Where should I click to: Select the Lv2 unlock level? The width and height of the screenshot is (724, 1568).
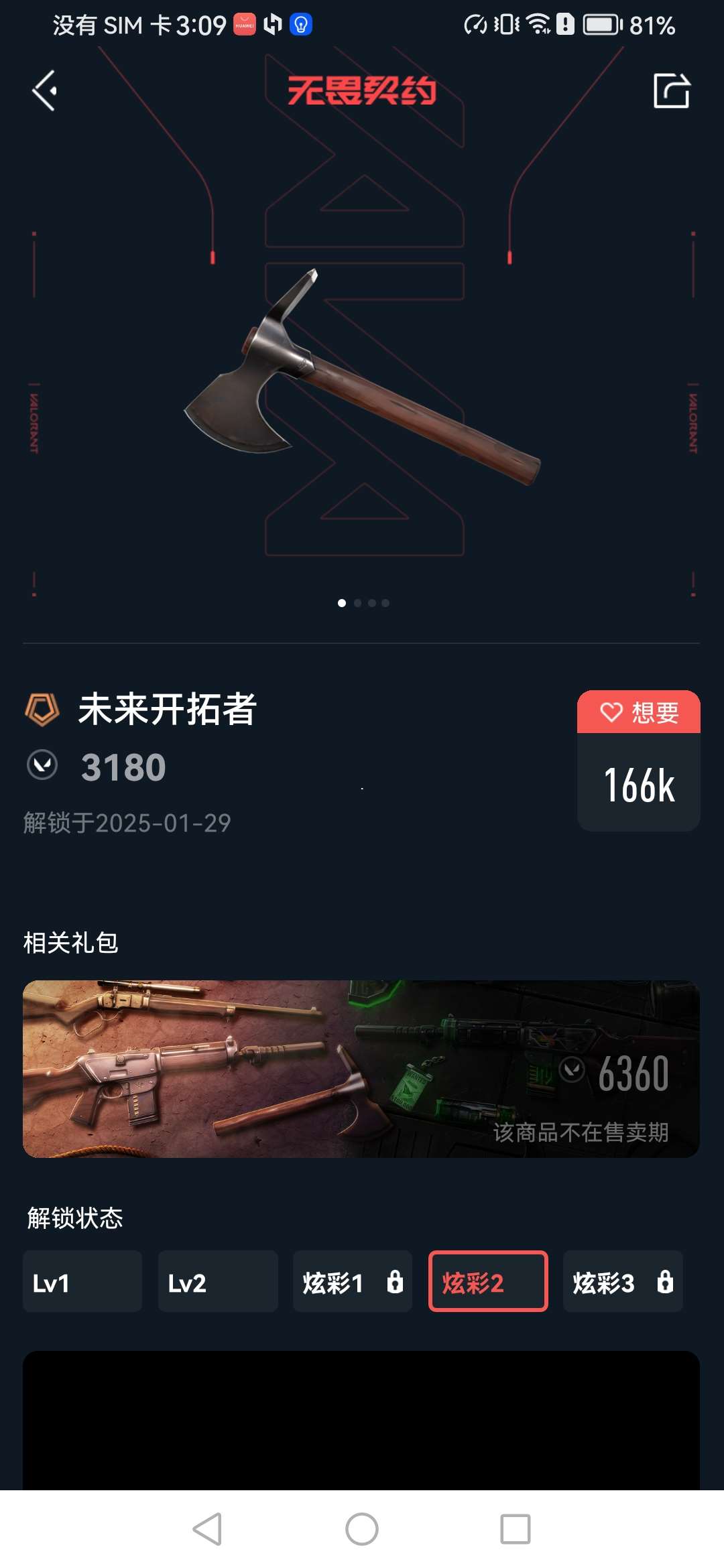[x=218, y=1282]
